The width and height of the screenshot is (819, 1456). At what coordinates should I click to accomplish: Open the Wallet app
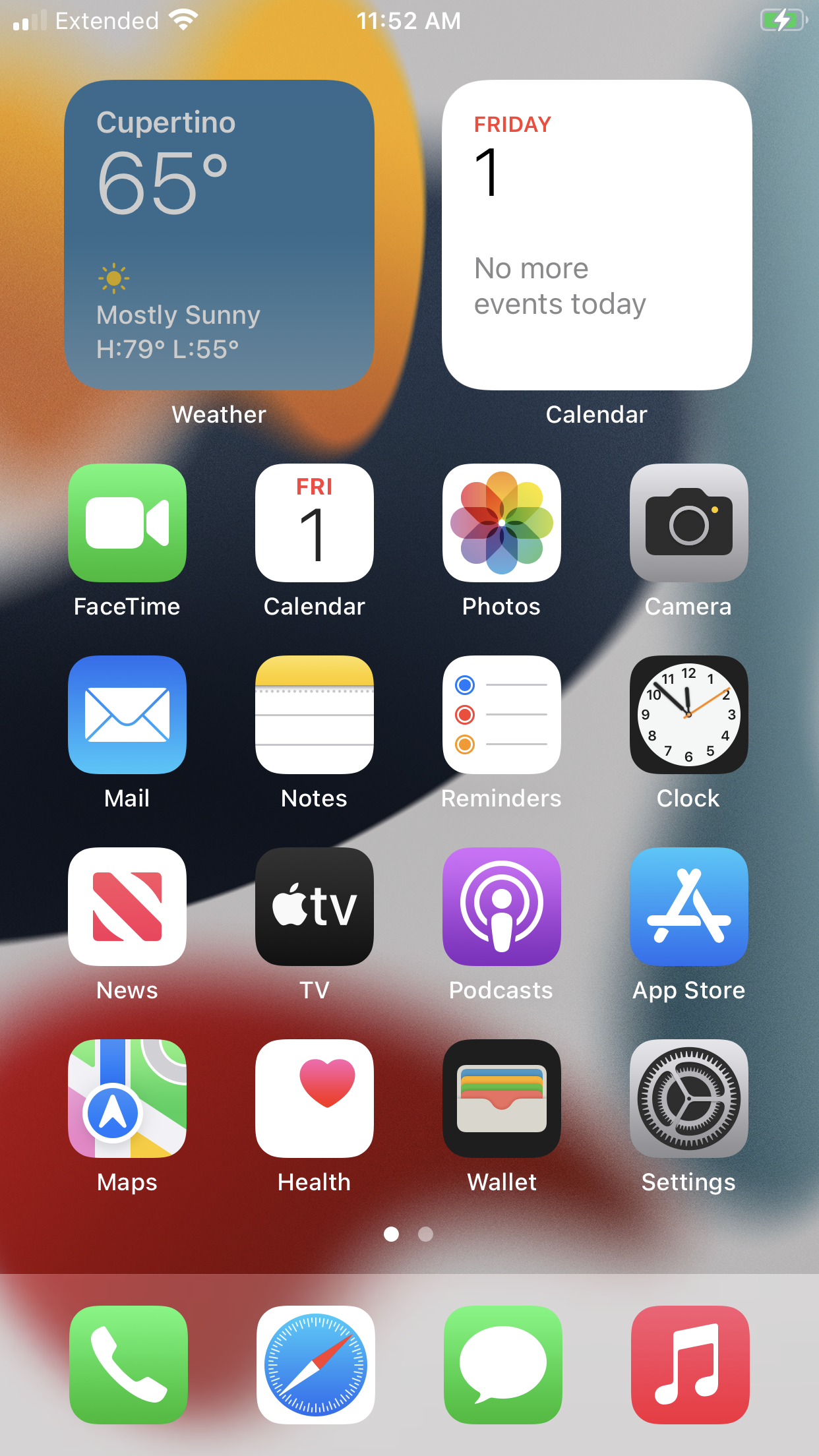[x=501, y=1098]
